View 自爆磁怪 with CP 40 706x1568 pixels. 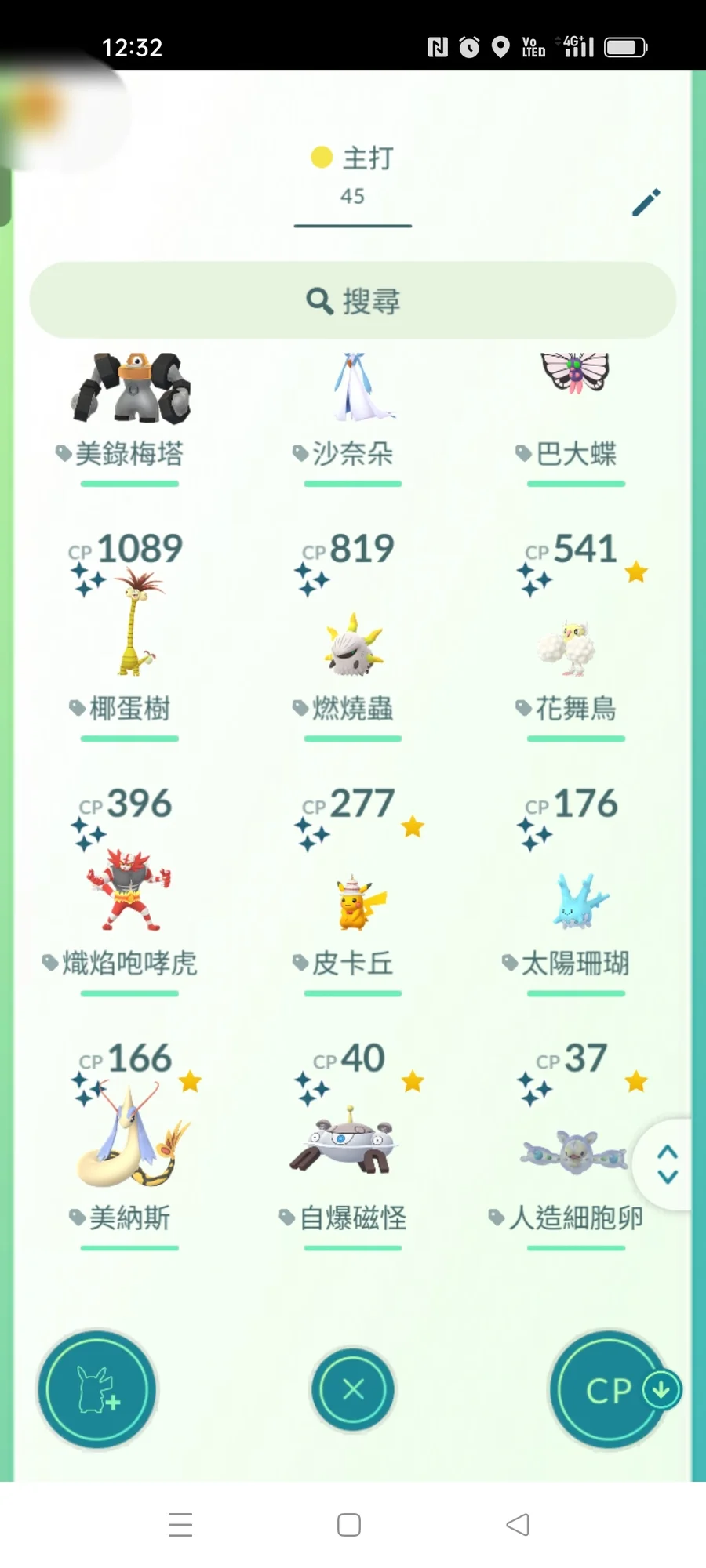353,1145
